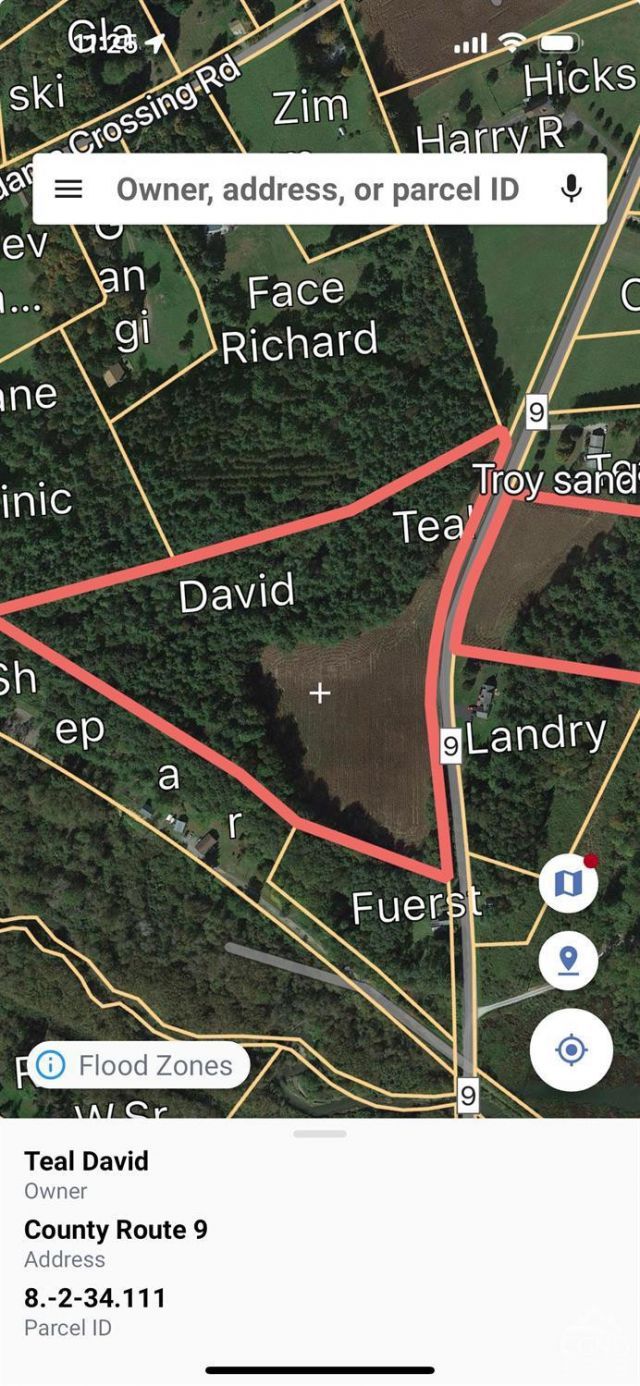Start voice search with the microphone
The image size is (640, 1386).
click(x=571, y=189)
